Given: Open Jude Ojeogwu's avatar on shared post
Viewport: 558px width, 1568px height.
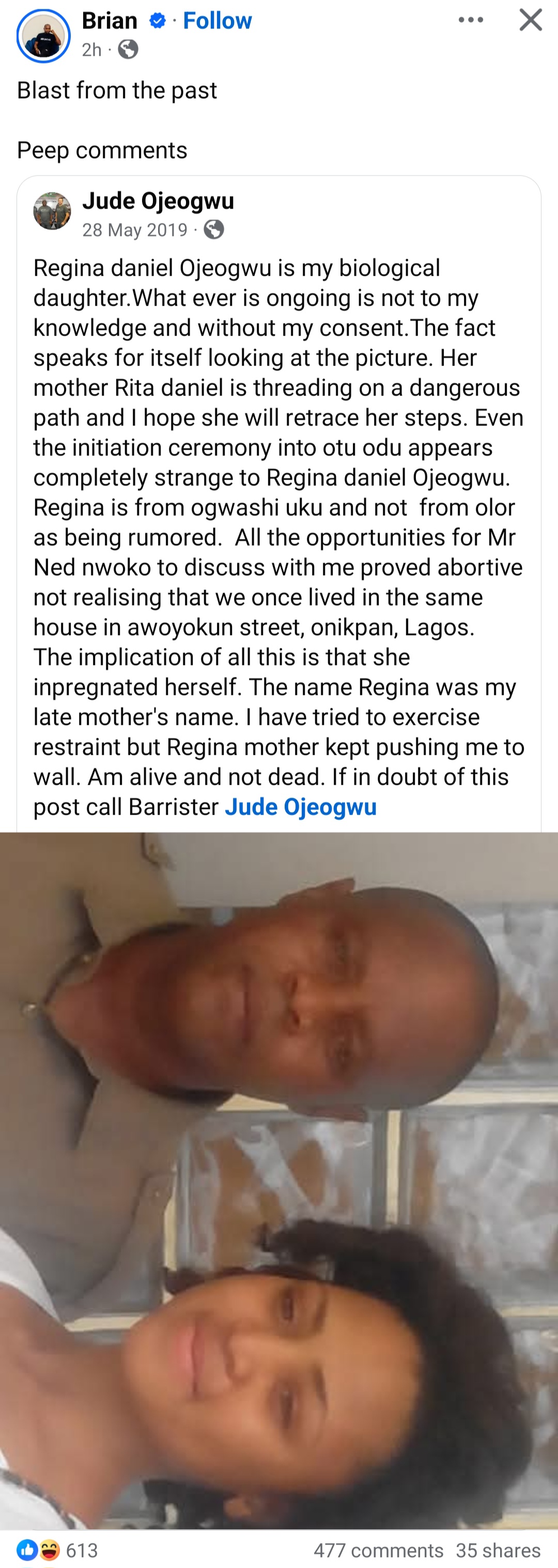Looking at the screenshot, I should [52, 211].
